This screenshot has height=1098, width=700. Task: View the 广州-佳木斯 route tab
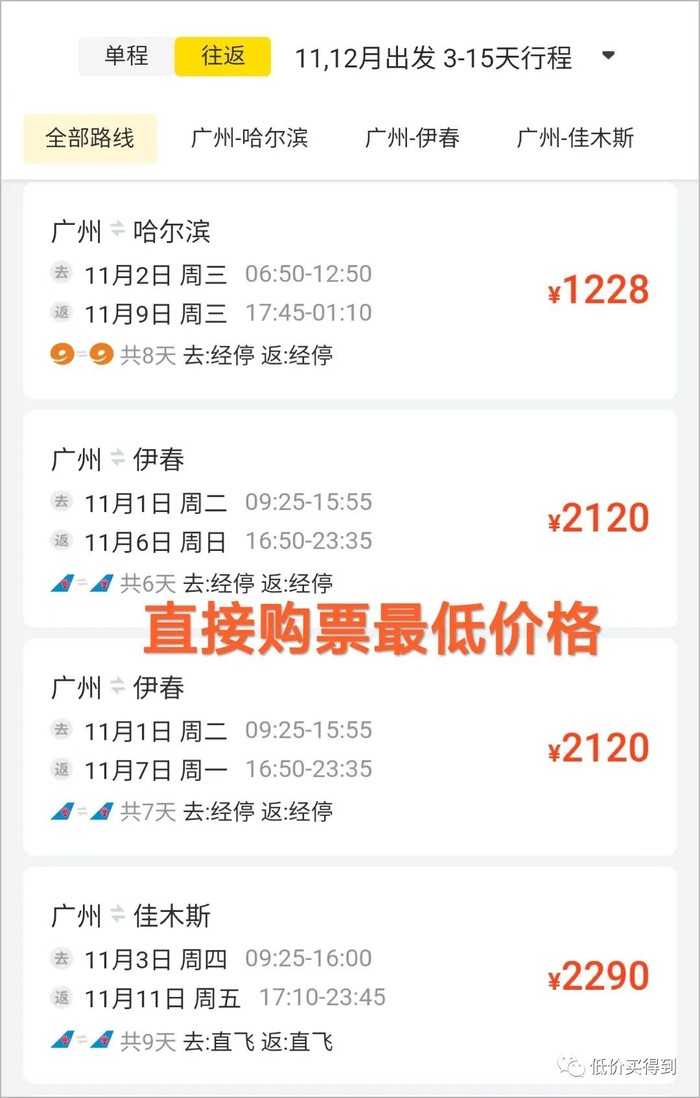pos(575,138)
